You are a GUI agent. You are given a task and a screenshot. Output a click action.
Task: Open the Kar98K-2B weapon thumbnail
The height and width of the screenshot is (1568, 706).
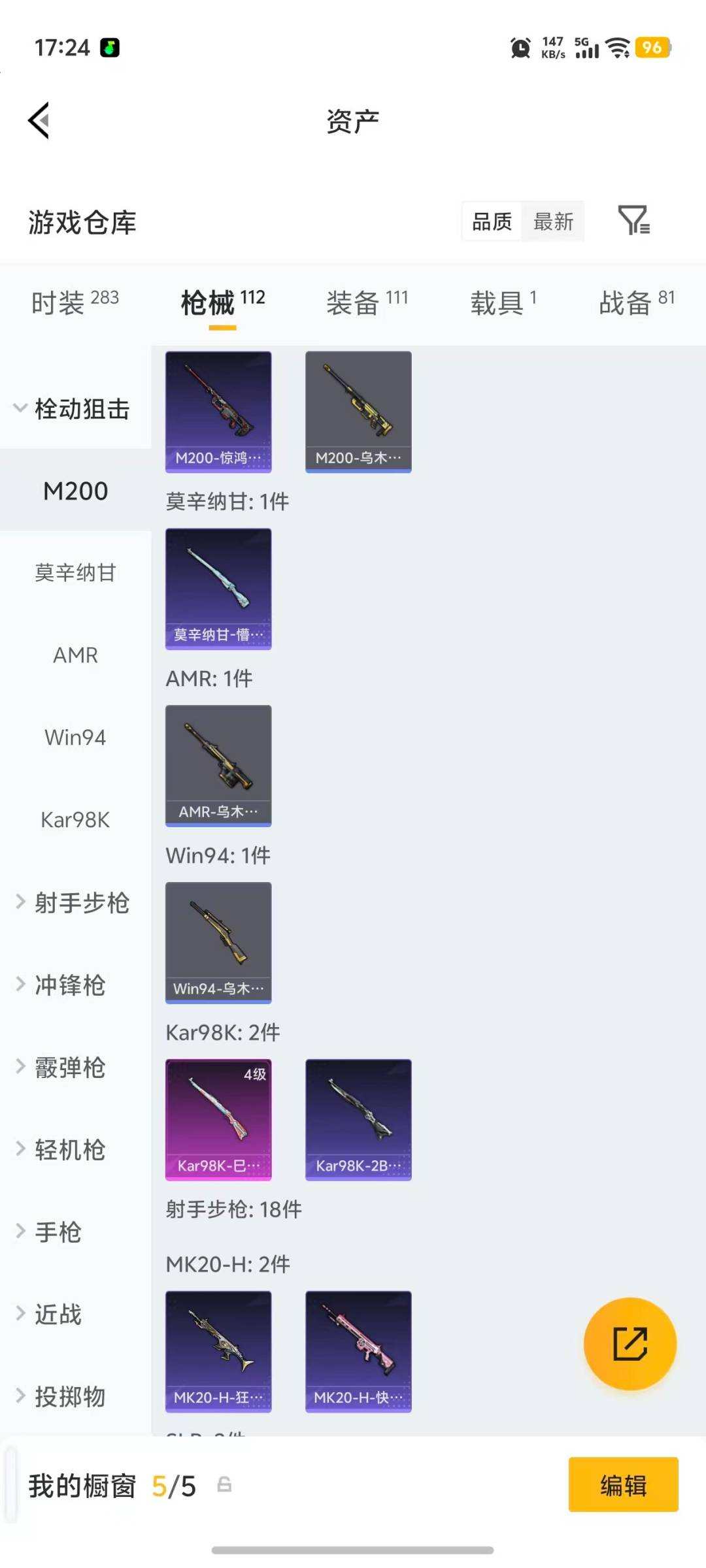click(x=358, y=1117)
